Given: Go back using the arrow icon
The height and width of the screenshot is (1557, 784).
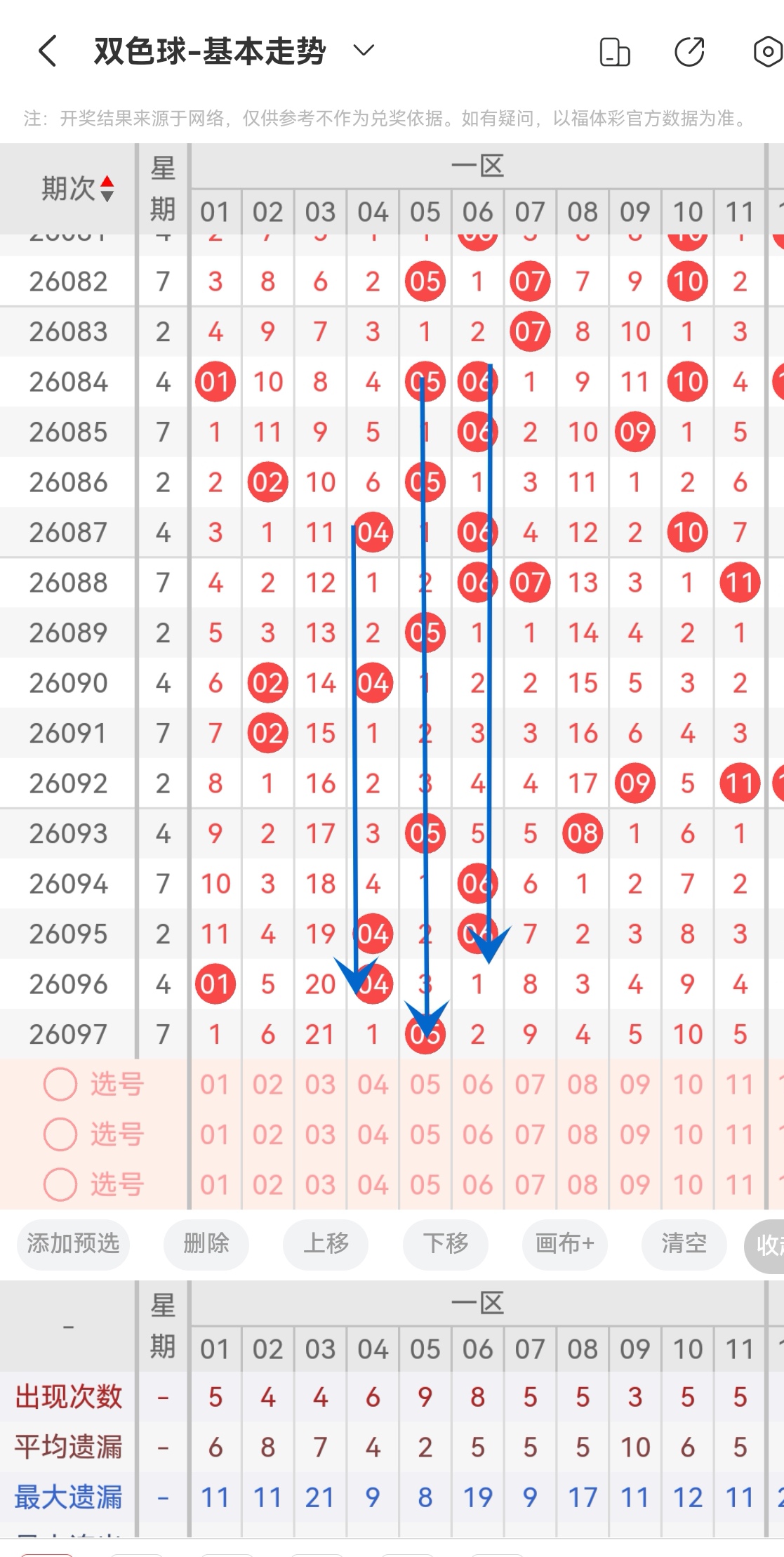Looking at the screenshot, I should point(48,51).
